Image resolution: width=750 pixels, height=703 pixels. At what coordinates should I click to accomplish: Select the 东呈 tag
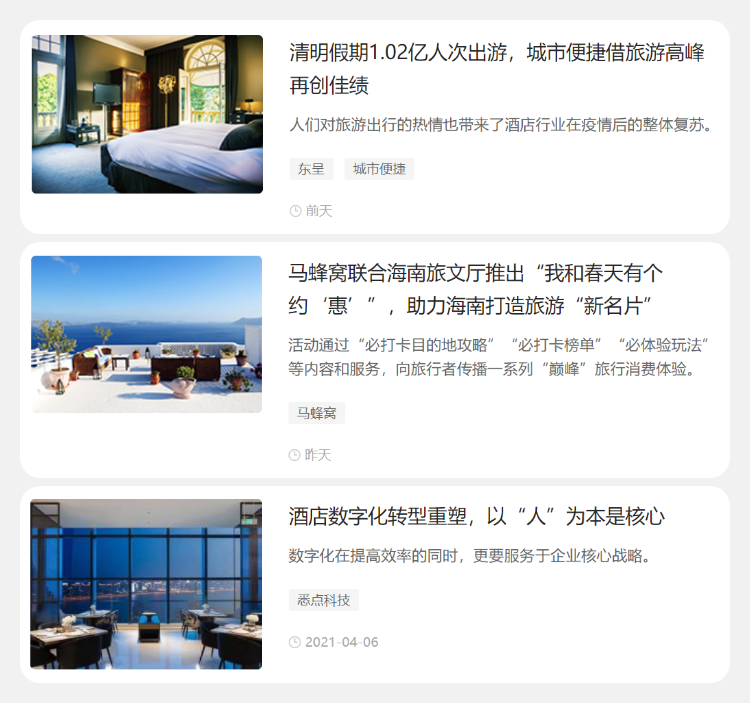[x=311, y=169]
